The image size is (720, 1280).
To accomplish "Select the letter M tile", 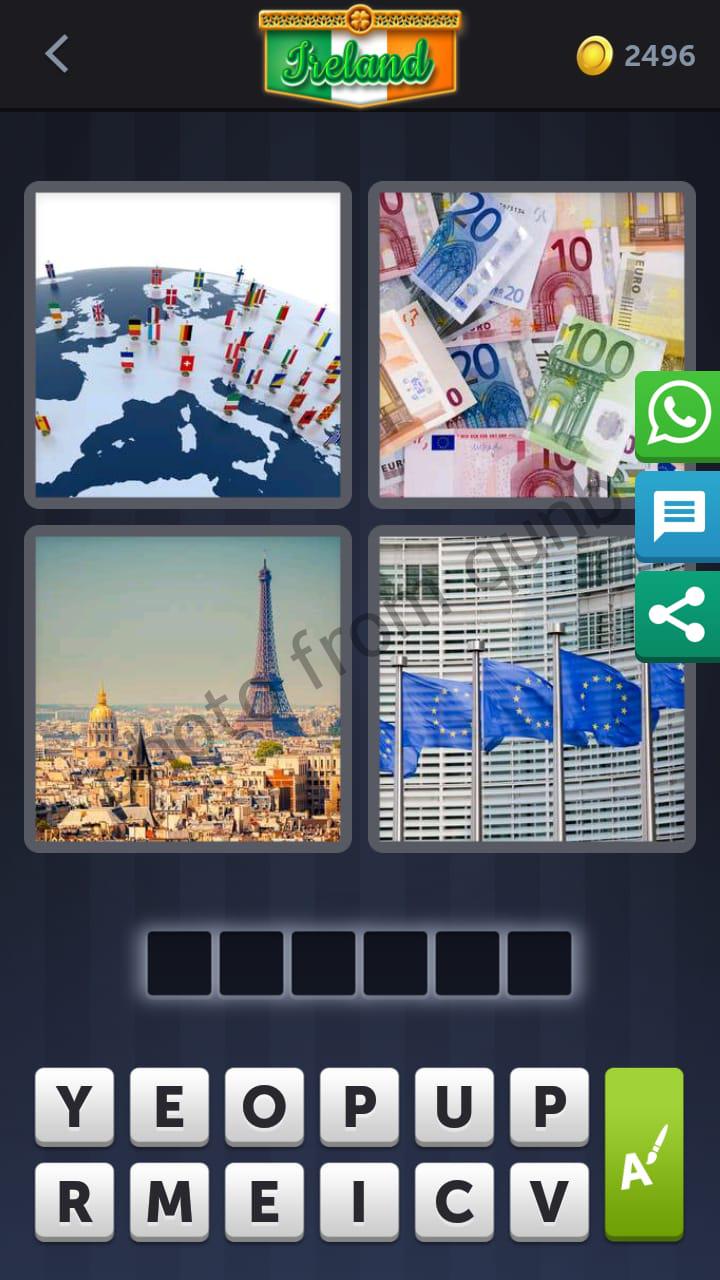I will click(169, 1201).
